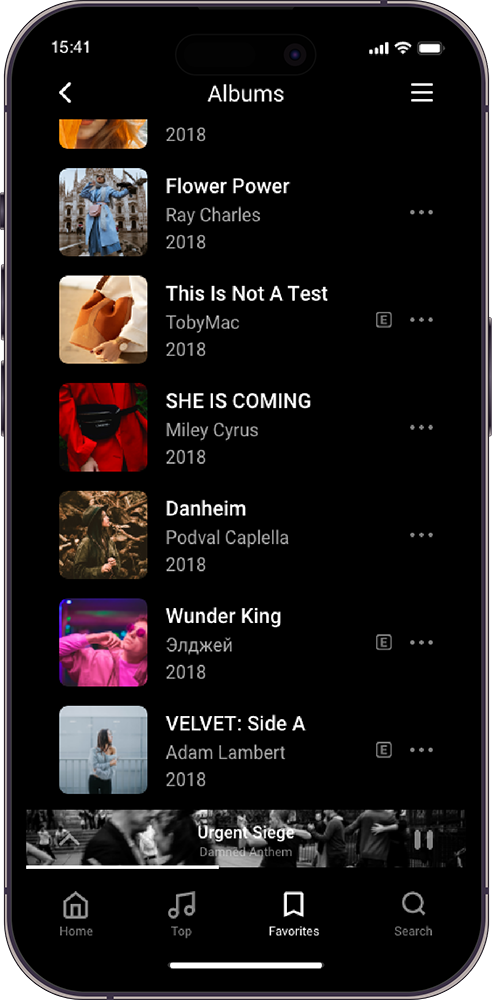This screenshot has height=1000, width=492.
Task: Open the Flower Power album by Ray Charles
Action: 246,212
